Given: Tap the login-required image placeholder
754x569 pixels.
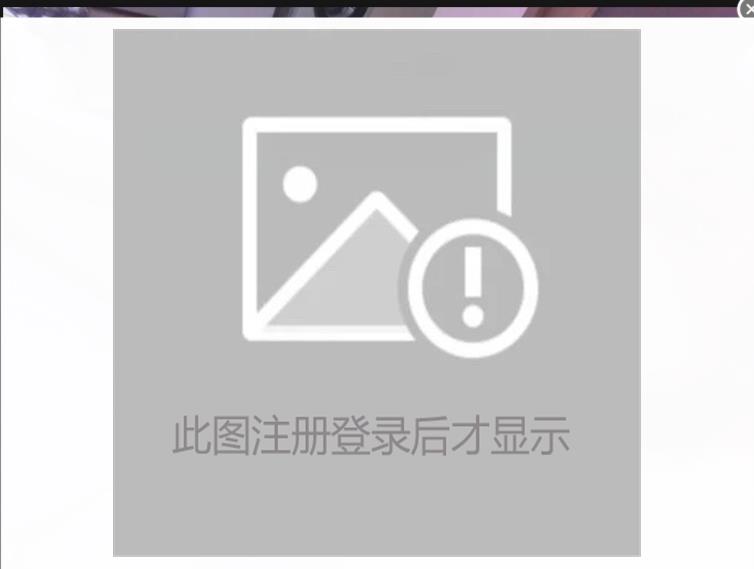Looking at the screenshot, I should [376, 292].
